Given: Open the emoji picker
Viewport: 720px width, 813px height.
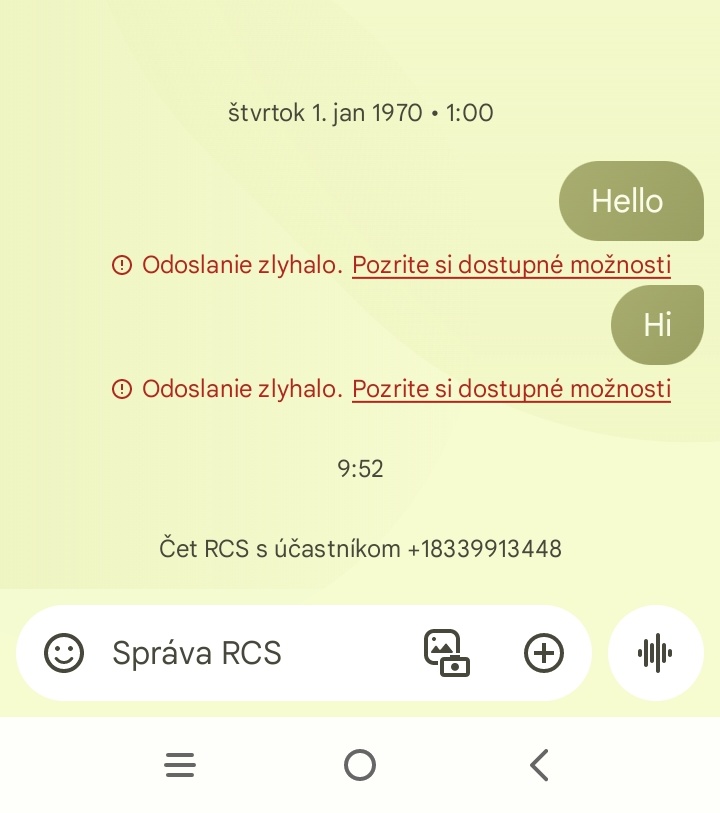Looking at the screenshot, I should tap(64, 653).
